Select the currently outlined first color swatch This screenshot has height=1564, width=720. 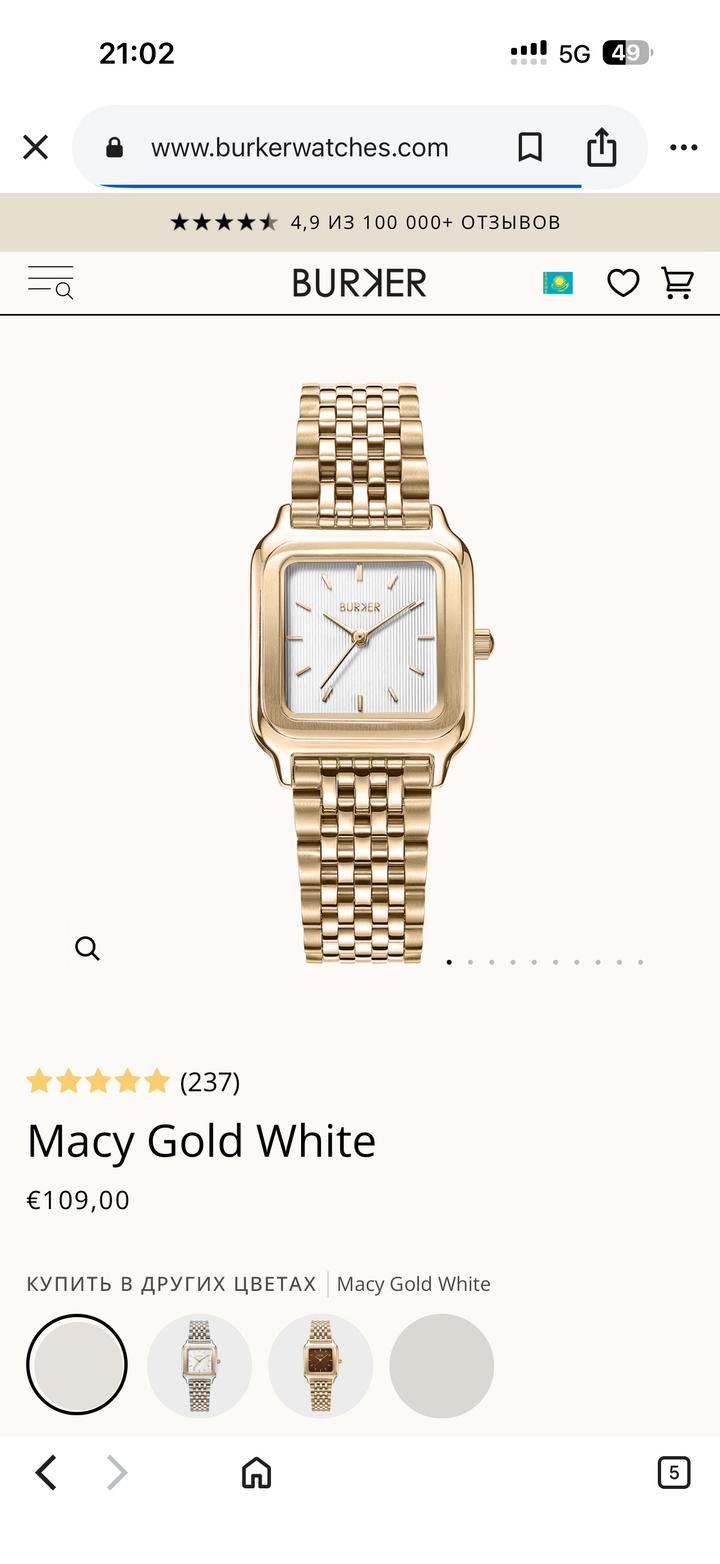(x=77, y=1365)
